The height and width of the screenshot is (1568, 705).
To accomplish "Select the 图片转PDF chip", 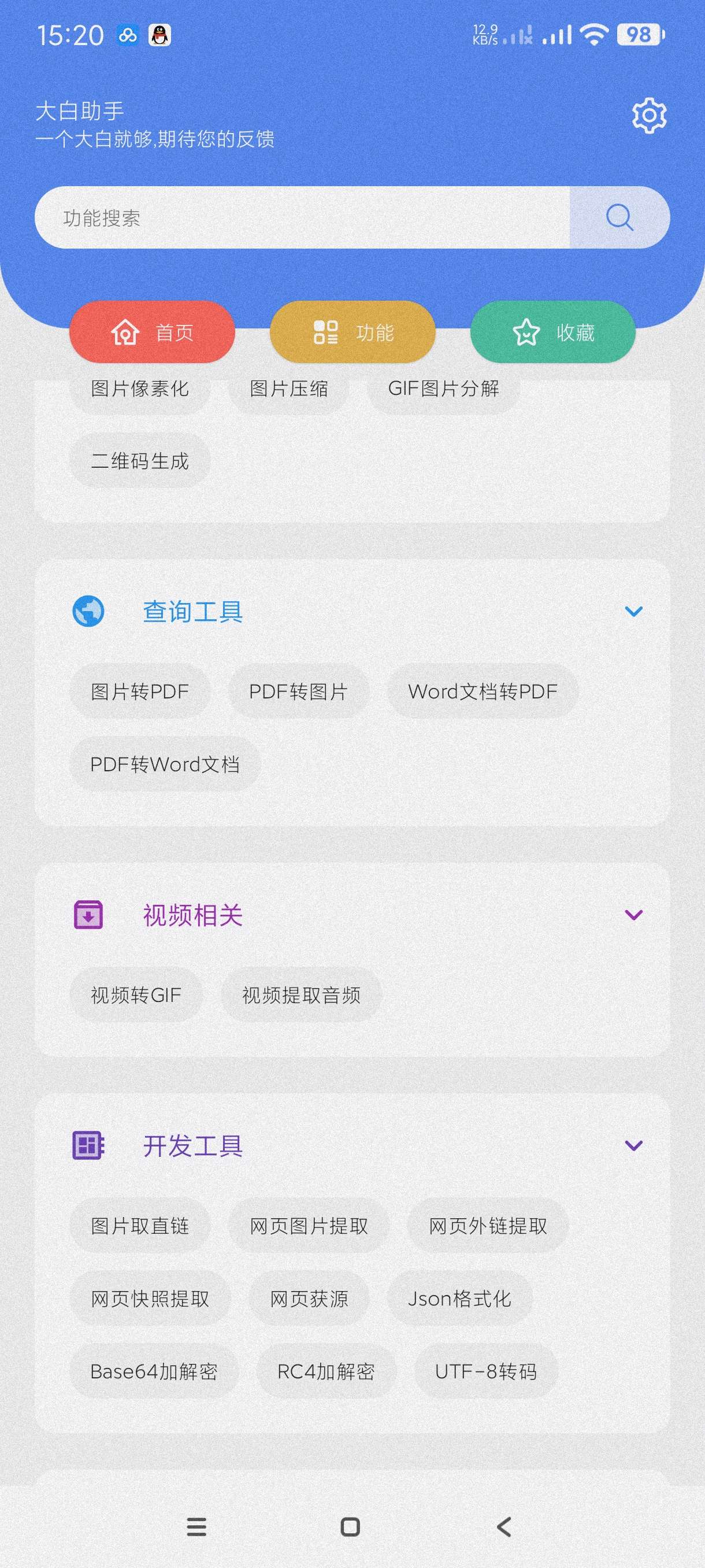I will pos(140,691).
